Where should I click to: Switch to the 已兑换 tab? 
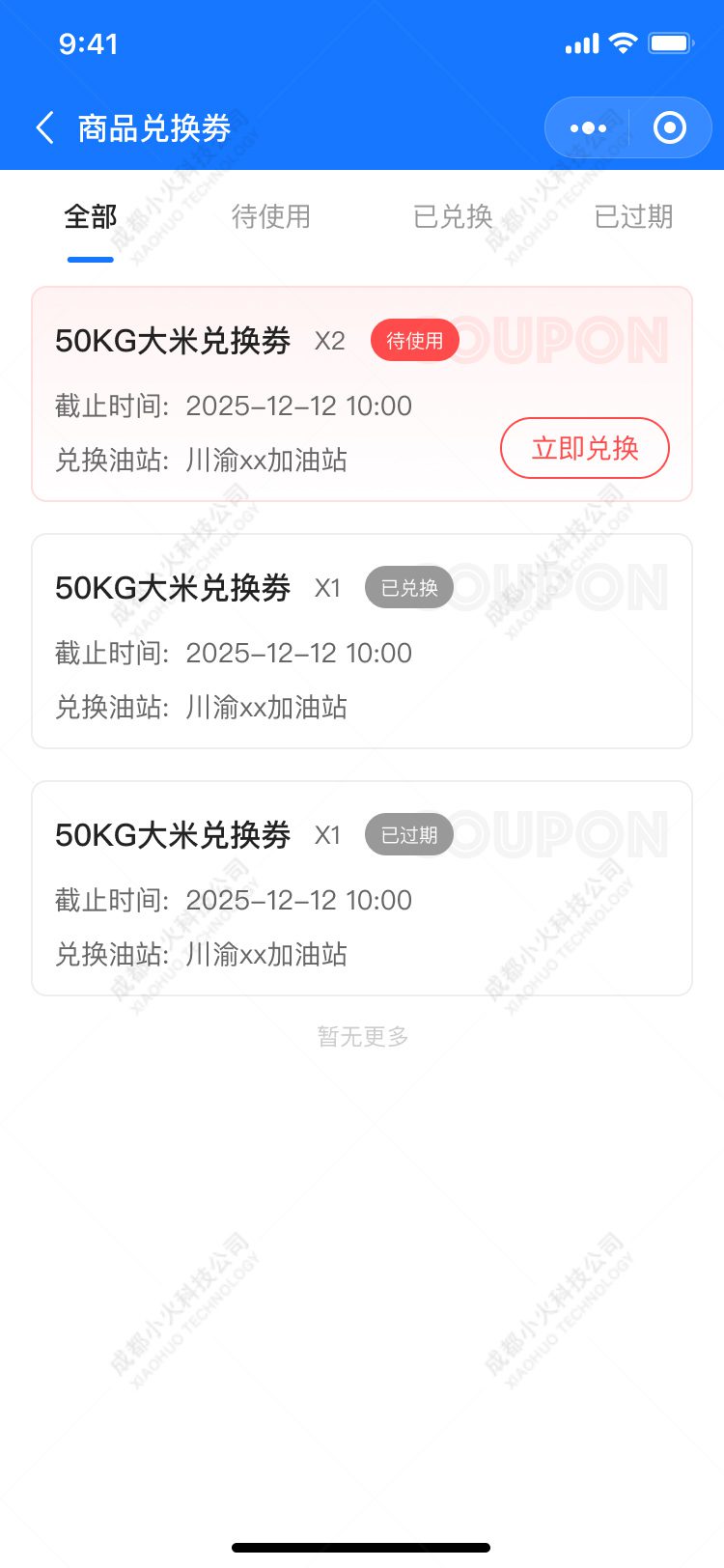[x=450, y=217]
